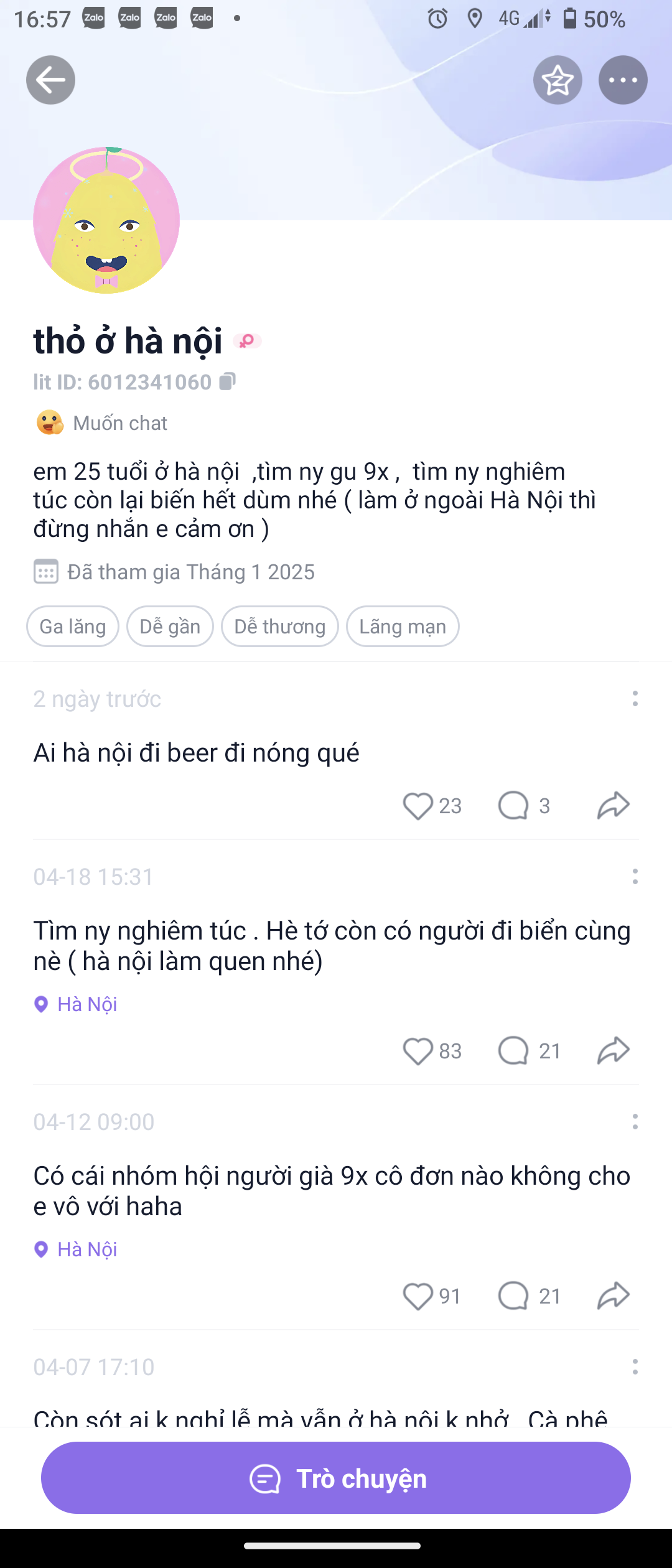Tap the 'Ga lăng' personality tag
This screenshot has width=672, height=1568.
tap(72, 626)
